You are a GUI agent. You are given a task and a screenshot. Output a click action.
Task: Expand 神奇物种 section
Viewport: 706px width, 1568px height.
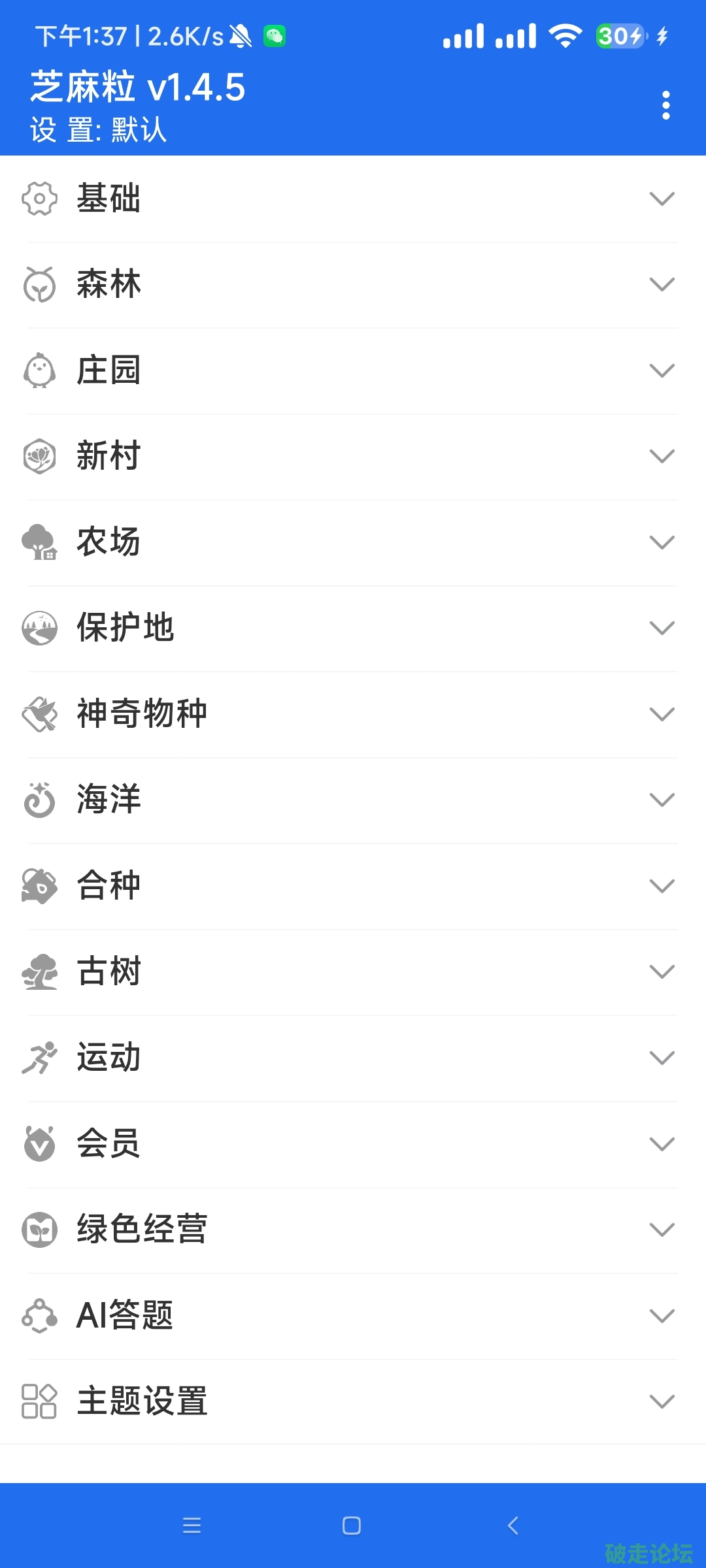353,714
